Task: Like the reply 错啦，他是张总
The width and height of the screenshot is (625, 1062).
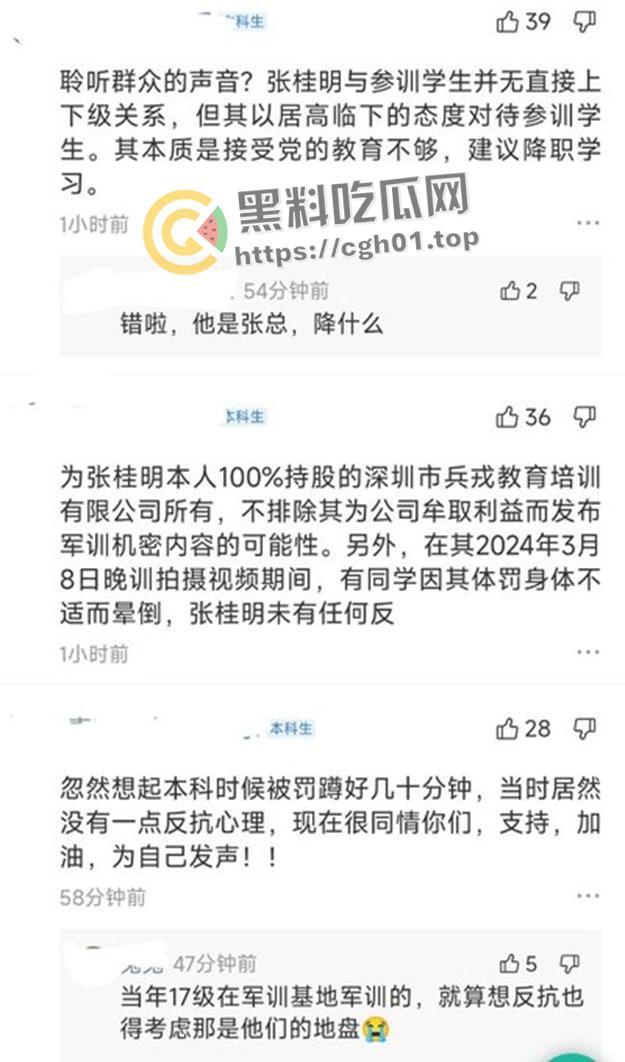Action: point(510,291)
